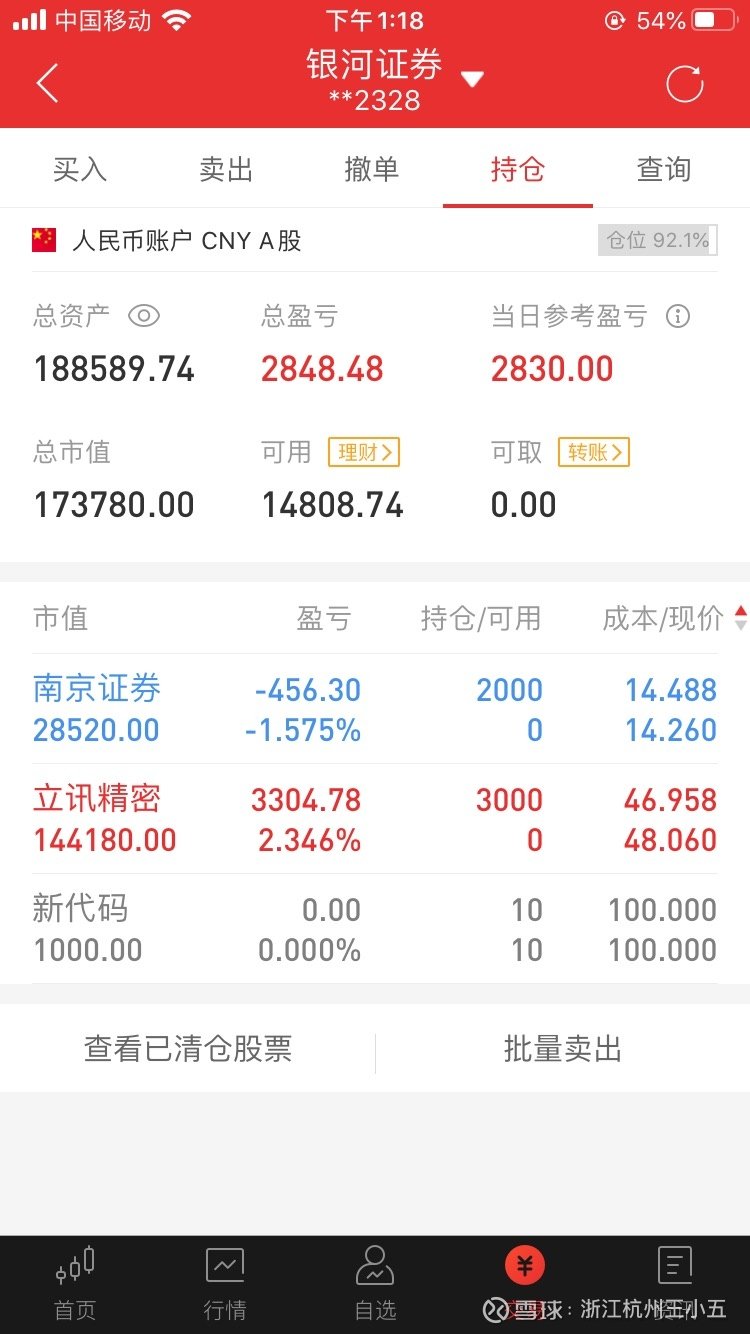This screenshot has width=750, height=1334.
Task: Switch to the 卖出 tab
Action: click(226, 170)
